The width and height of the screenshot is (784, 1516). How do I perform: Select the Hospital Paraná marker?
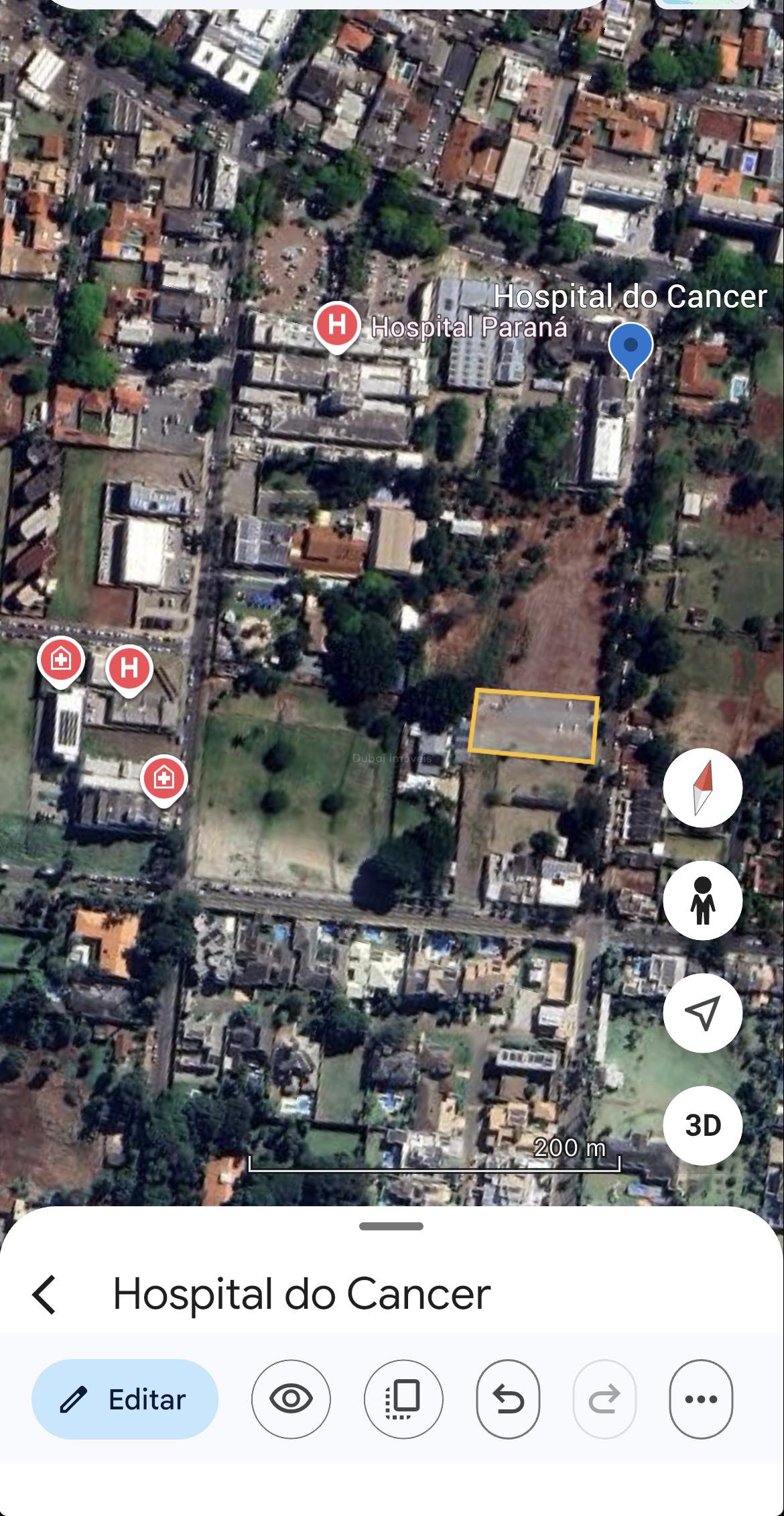pos(337,327)
